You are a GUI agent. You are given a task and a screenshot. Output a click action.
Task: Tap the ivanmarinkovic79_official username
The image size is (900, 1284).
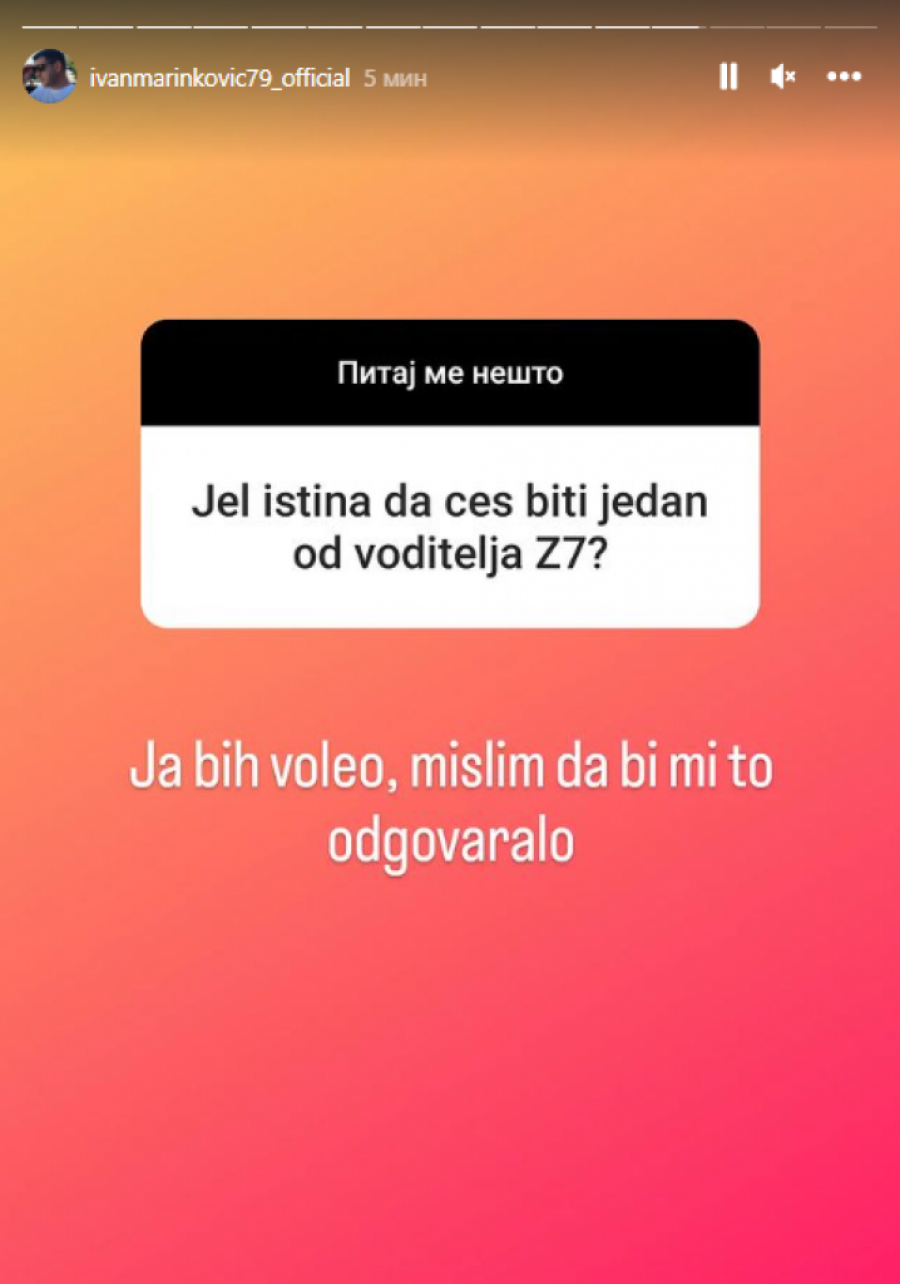tap(219, 78)
